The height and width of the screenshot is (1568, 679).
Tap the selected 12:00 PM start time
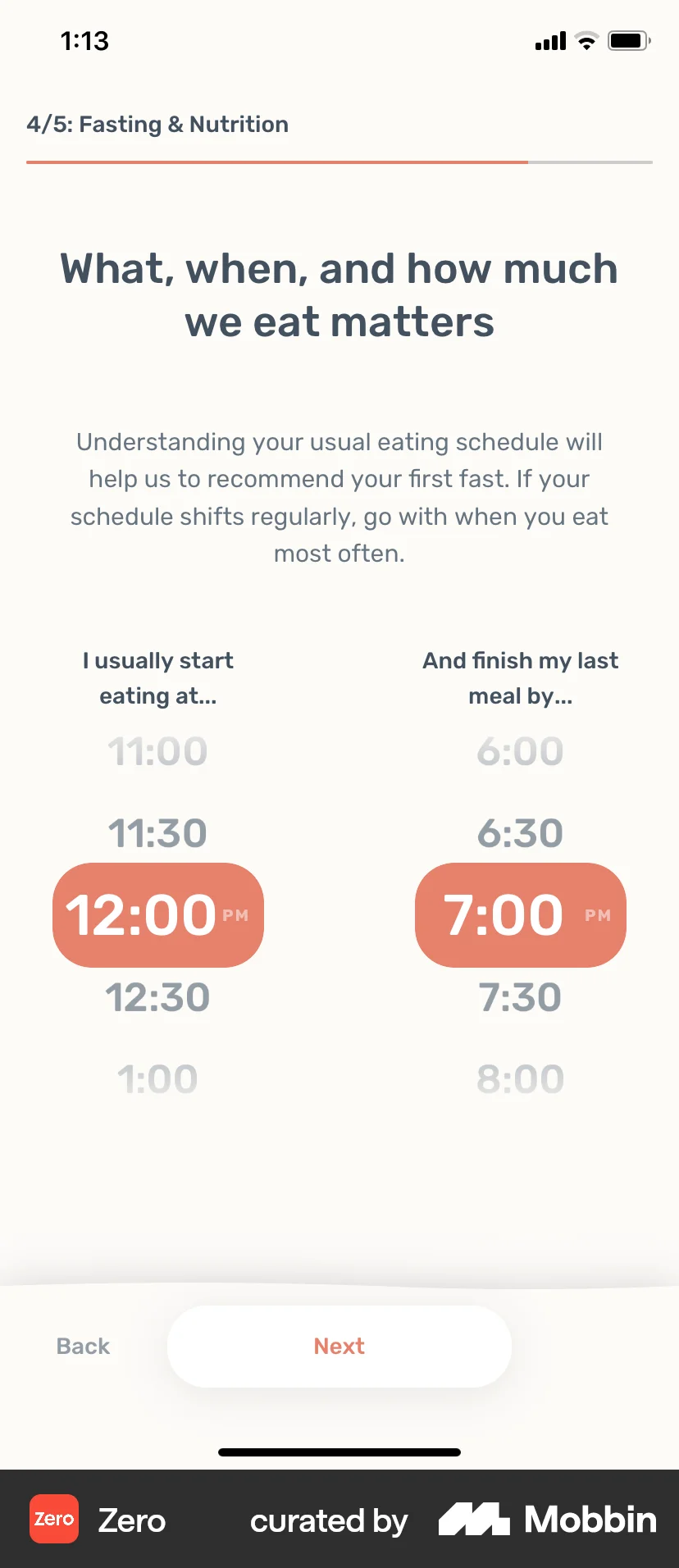[x=157, y=915]
